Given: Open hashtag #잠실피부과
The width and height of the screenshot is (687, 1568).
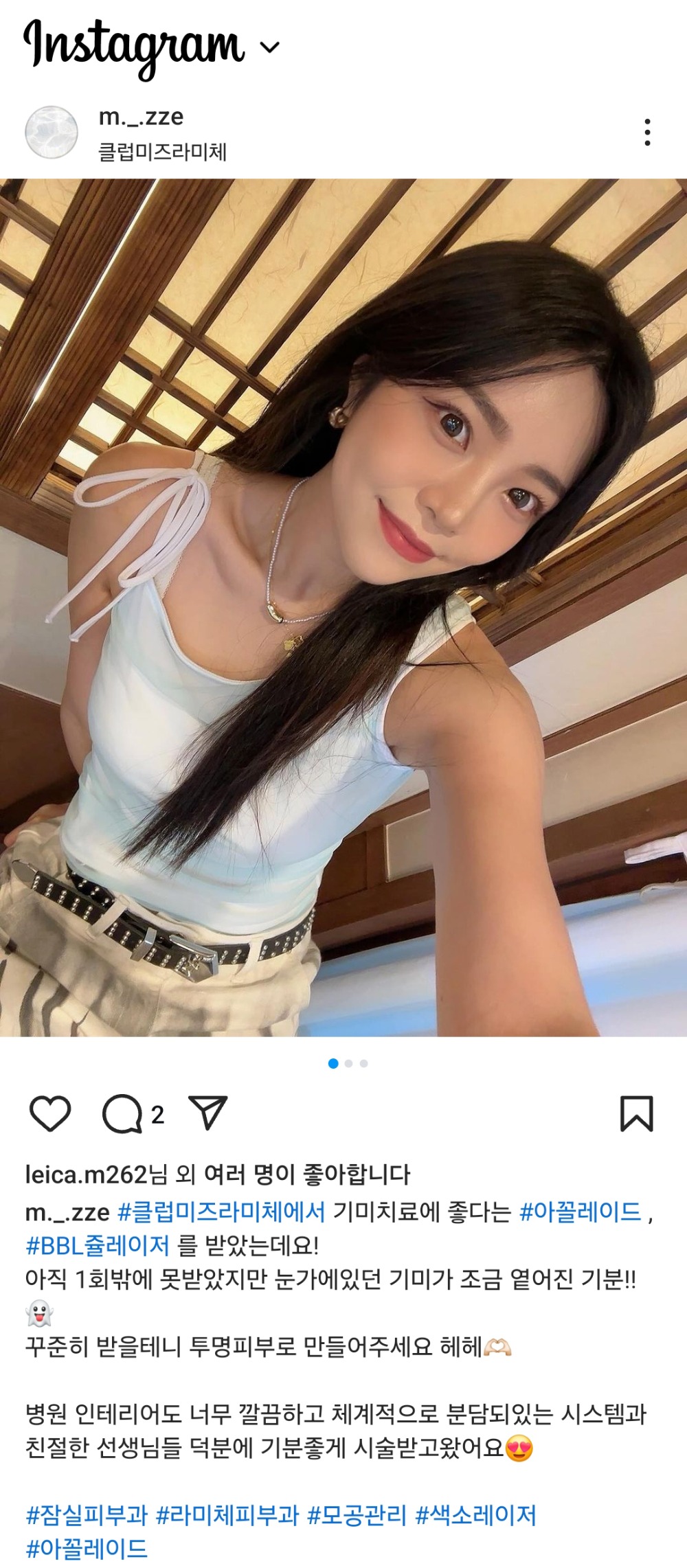Looking at the screenshot, I should coord(87,1515).
